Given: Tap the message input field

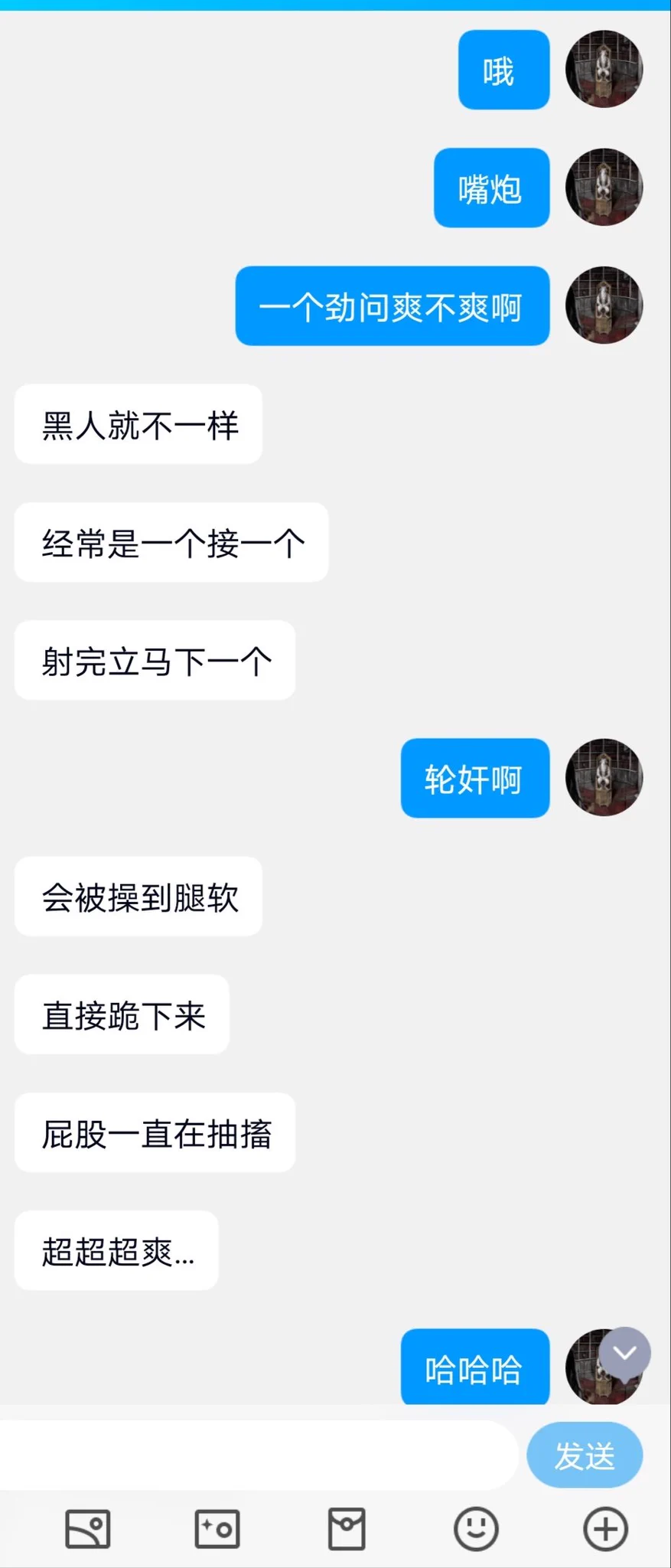Looking at the screenshot, I should (x=256, y=1455).
